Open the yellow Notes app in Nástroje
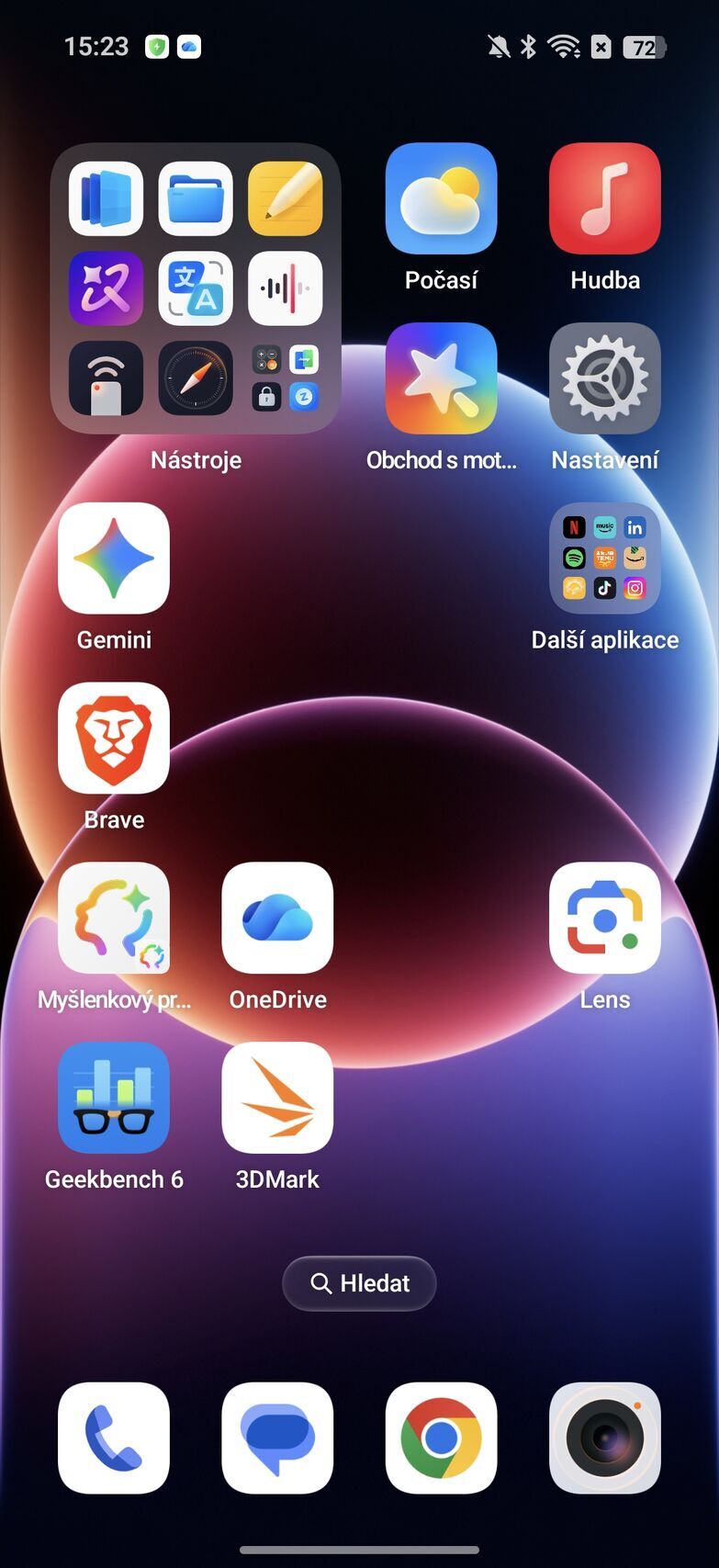 tap(286, 198)
